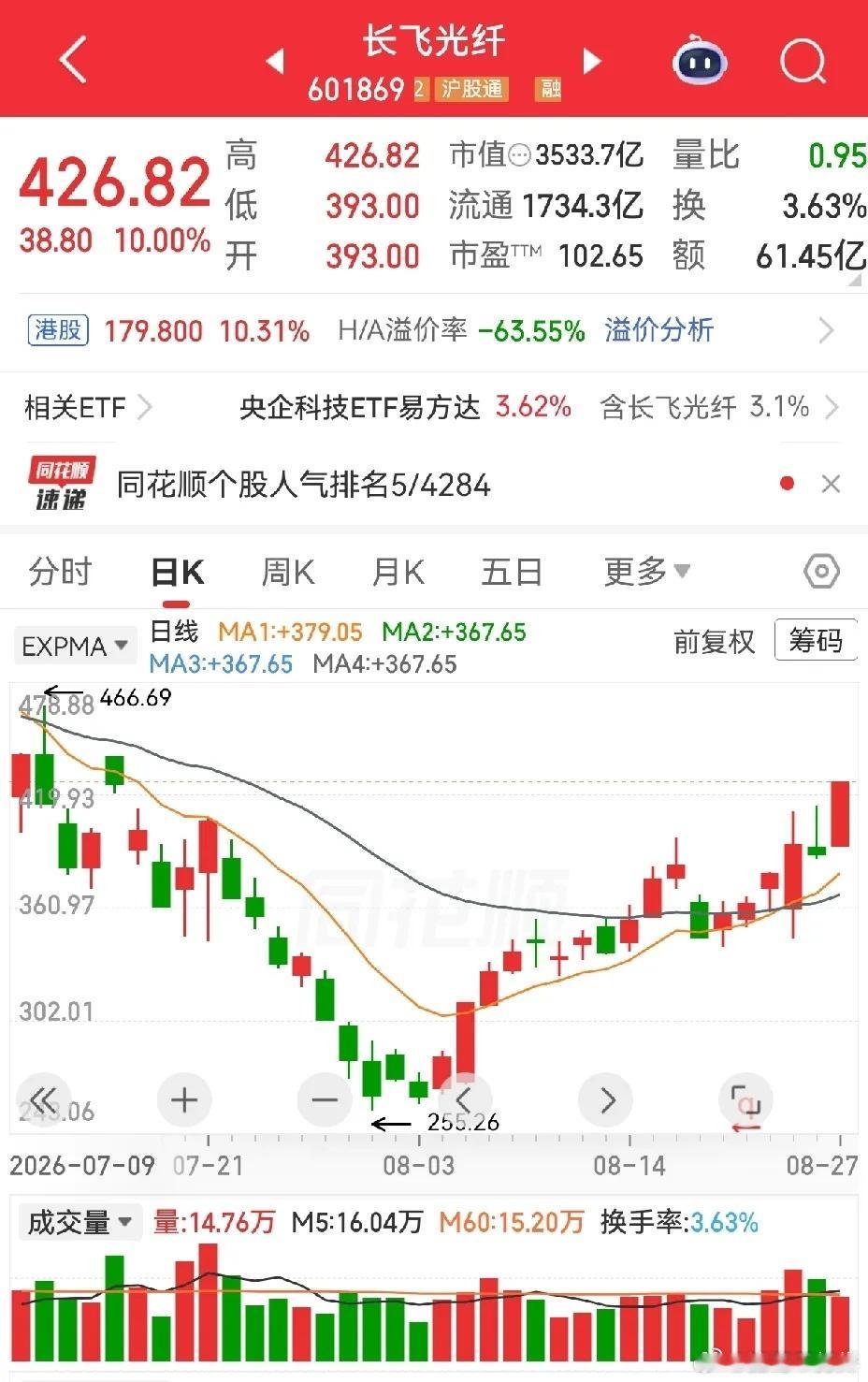This screenshot has width=868, height=1382.
Task: Open chart settings hexagon icon
Action: (x=821, y=571)
